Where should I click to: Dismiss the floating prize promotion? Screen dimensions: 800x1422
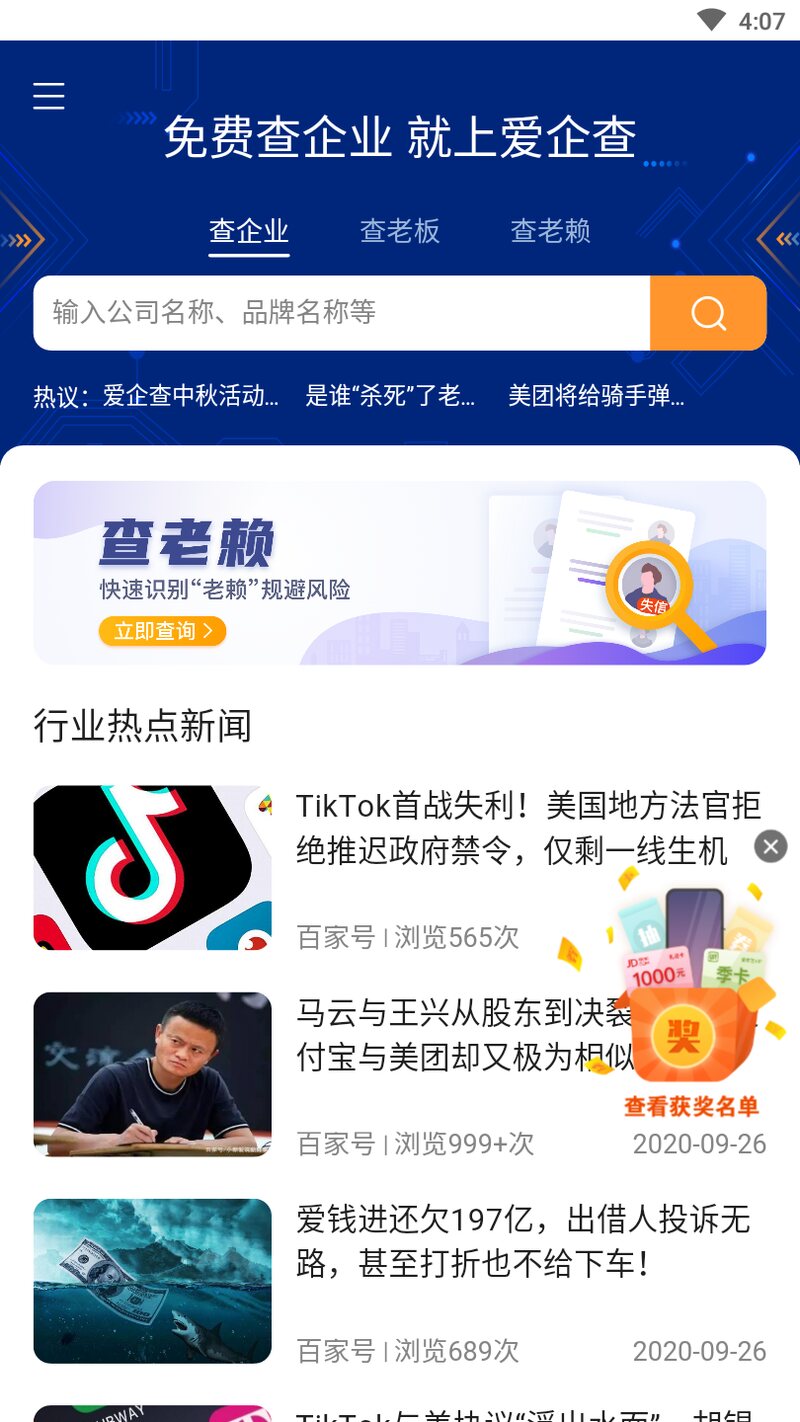[x=770, y=847]
